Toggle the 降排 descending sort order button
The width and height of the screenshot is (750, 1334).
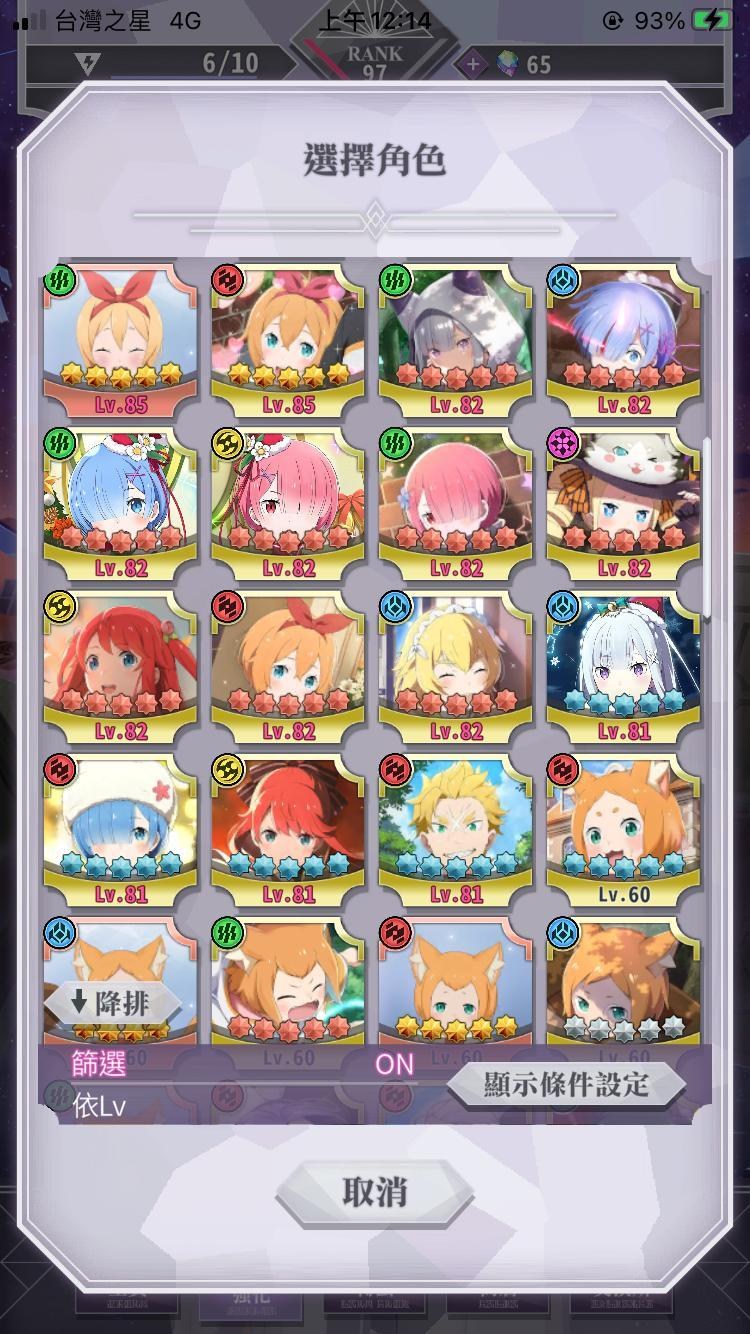tap(113, 1003)
